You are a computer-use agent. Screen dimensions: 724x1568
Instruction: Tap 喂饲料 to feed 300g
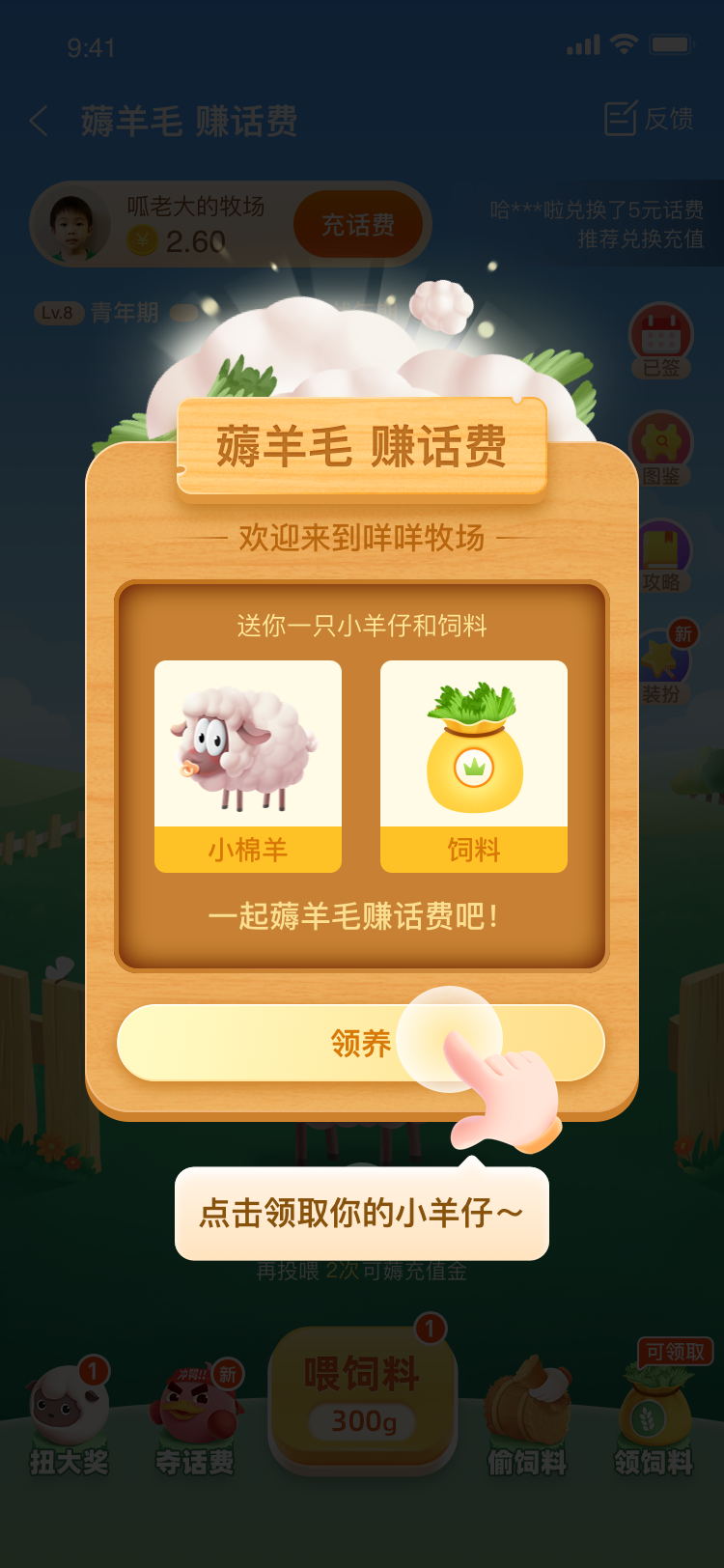click(x=363, y=1396)
